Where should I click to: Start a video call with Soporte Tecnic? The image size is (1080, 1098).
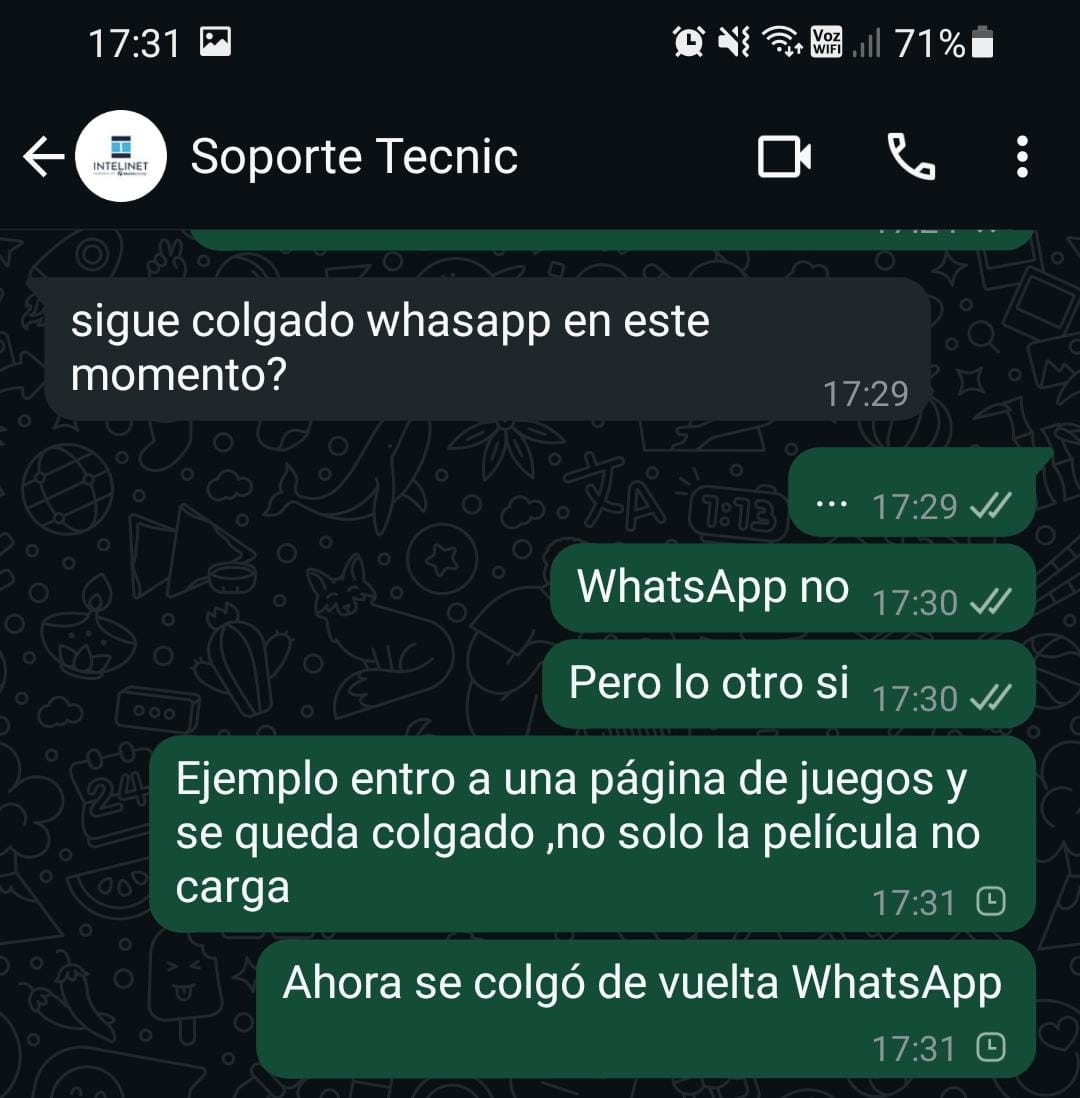tap(784, 157)
